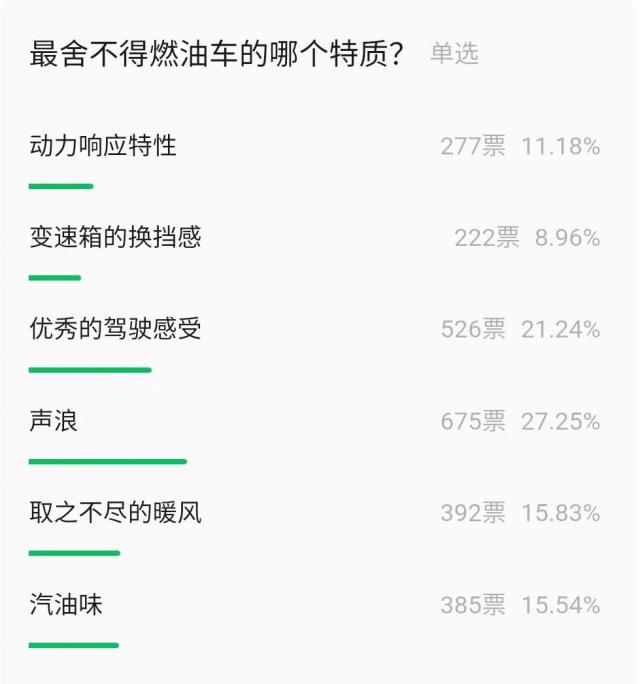Select 取之不尽的暖风 in the poll
This screenshot has width=640, height=684.
(115, 514)
